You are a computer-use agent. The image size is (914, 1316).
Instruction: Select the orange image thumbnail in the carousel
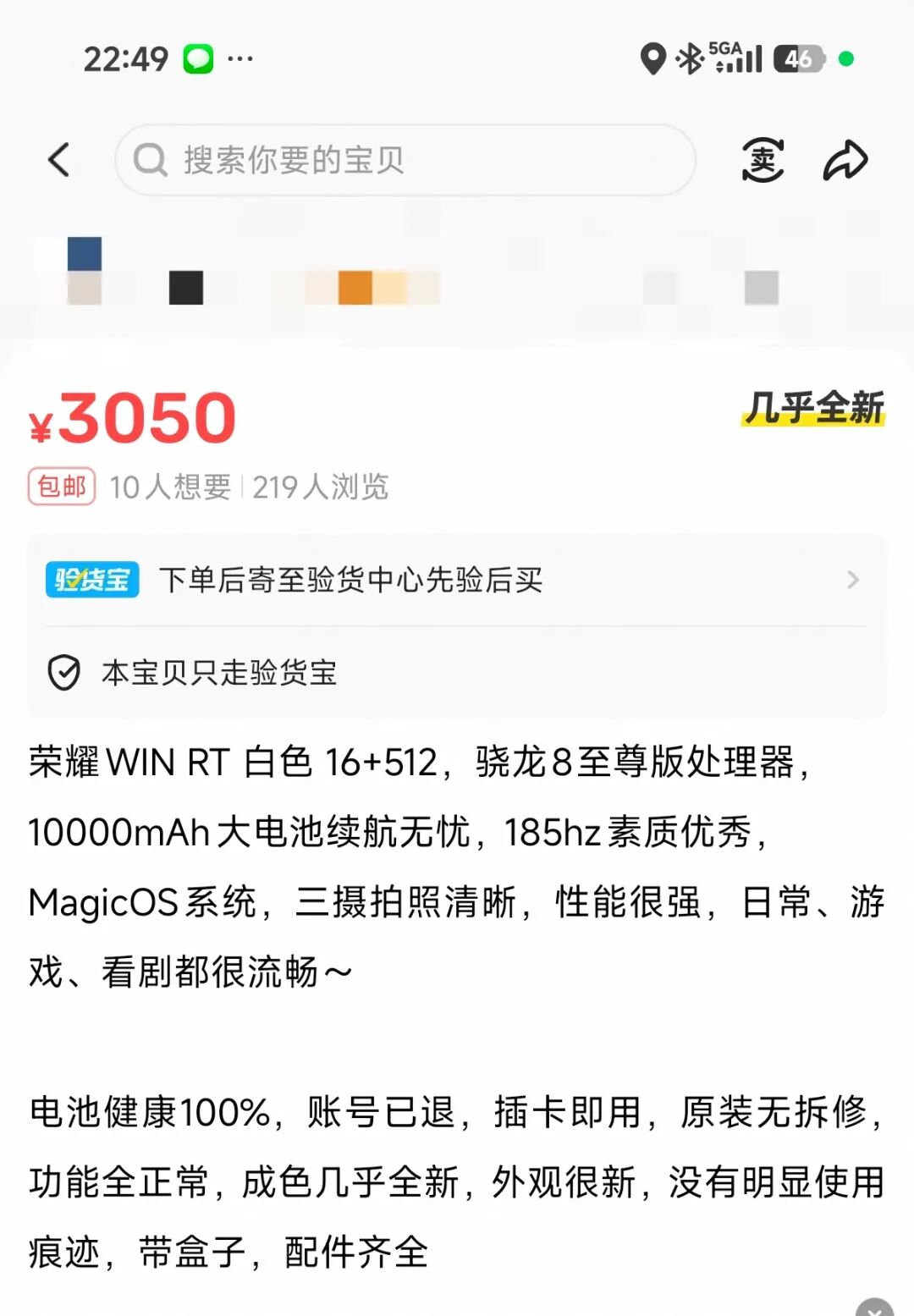355,286
